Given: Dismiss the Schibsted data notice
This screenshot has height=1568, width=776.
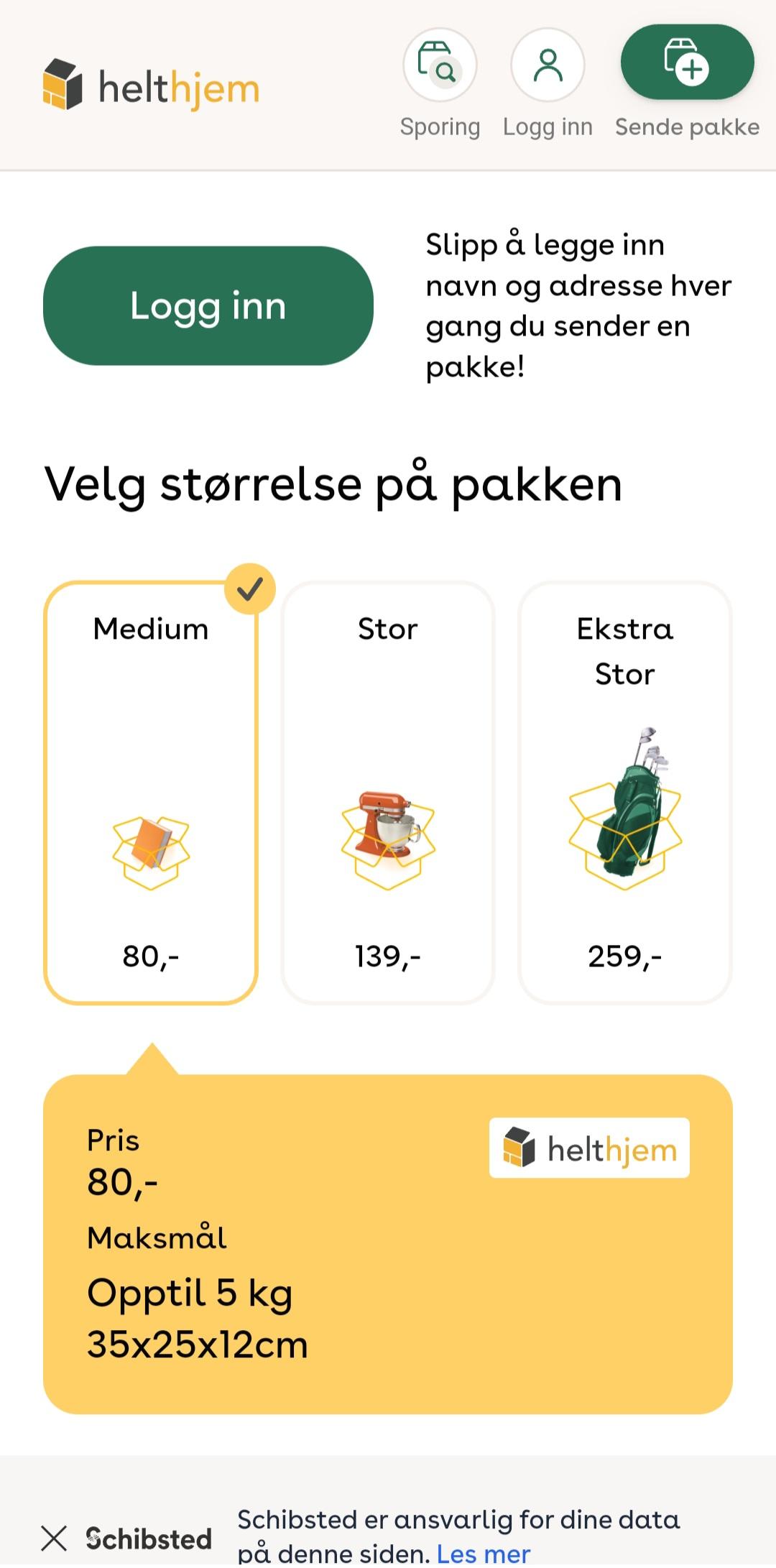Looking at the screenshot, I should (x=54, y=1539).
